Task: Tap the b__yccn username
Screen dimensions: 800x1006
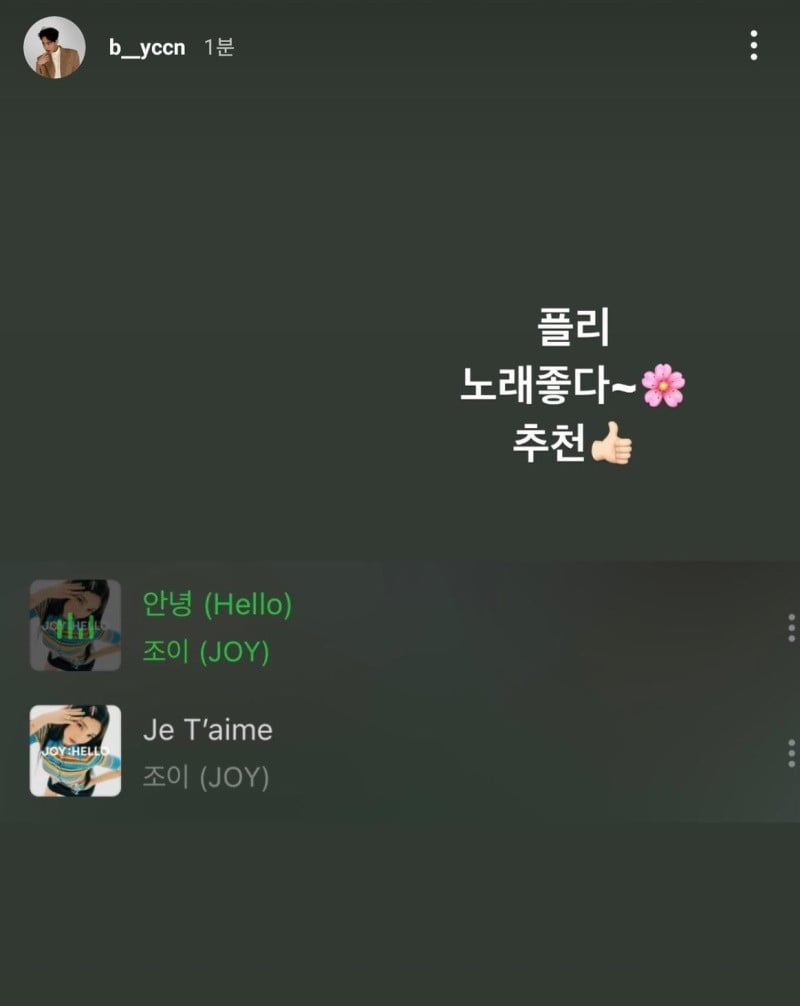Action: [147, 47]
